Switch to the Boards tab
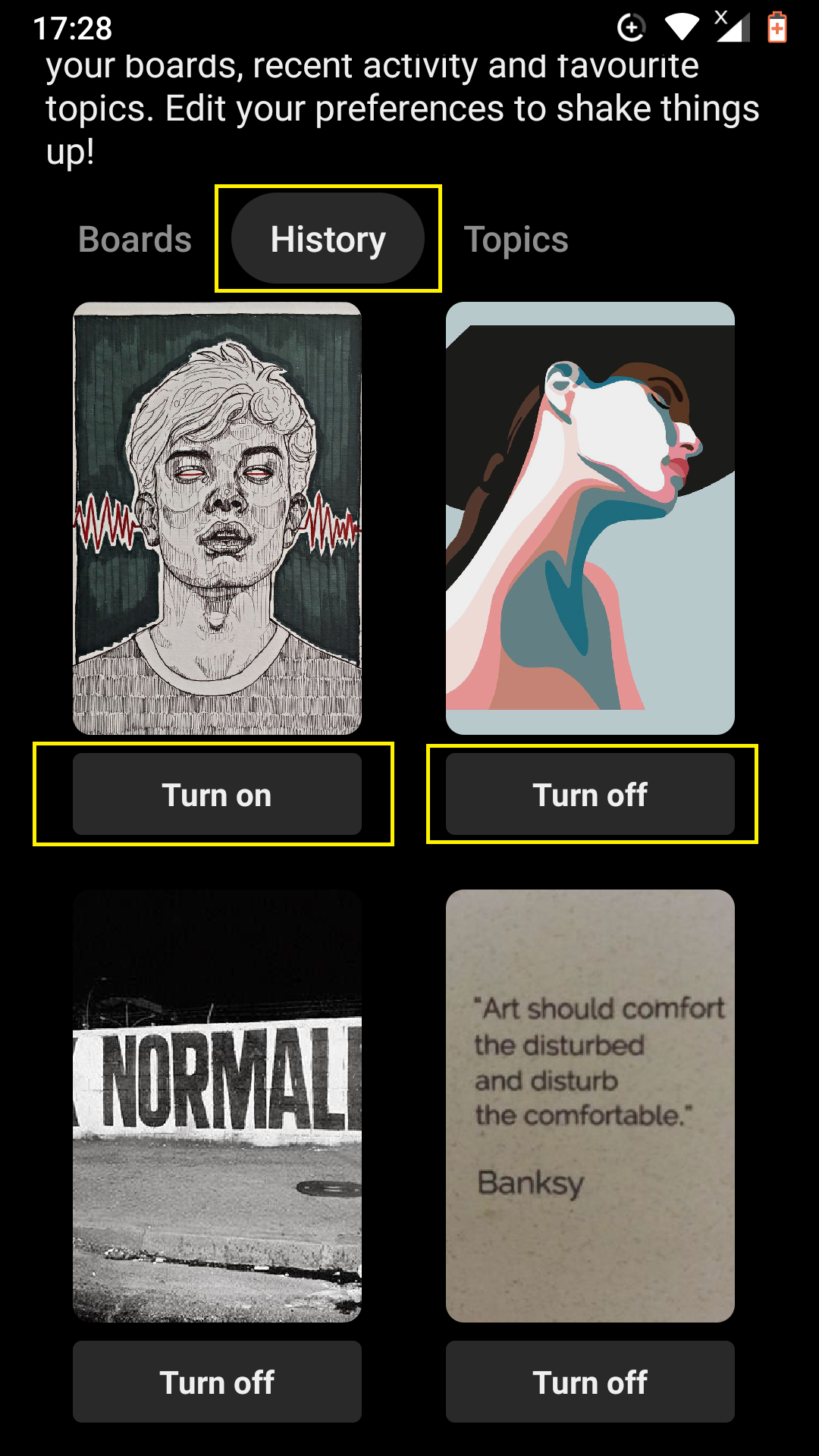The image size is (819, 1456). click(x=135, y=240)
